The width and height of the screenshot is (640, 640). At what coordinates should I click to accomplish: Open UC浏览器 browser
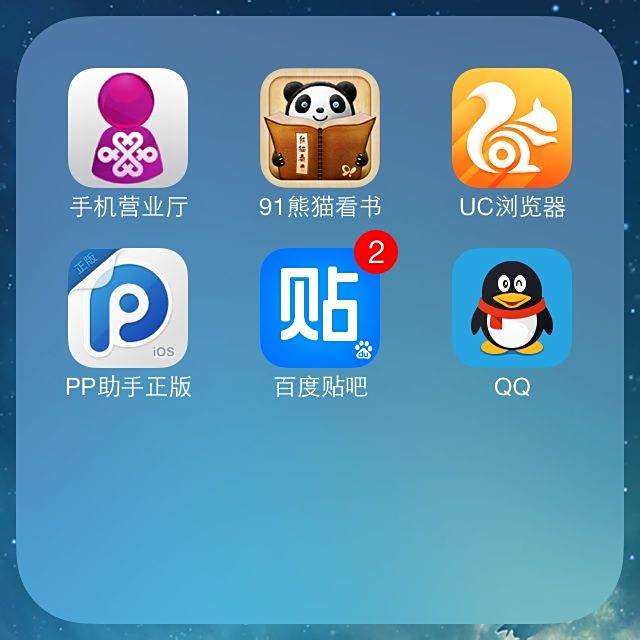pyautogui.click(x=512, y=127)
